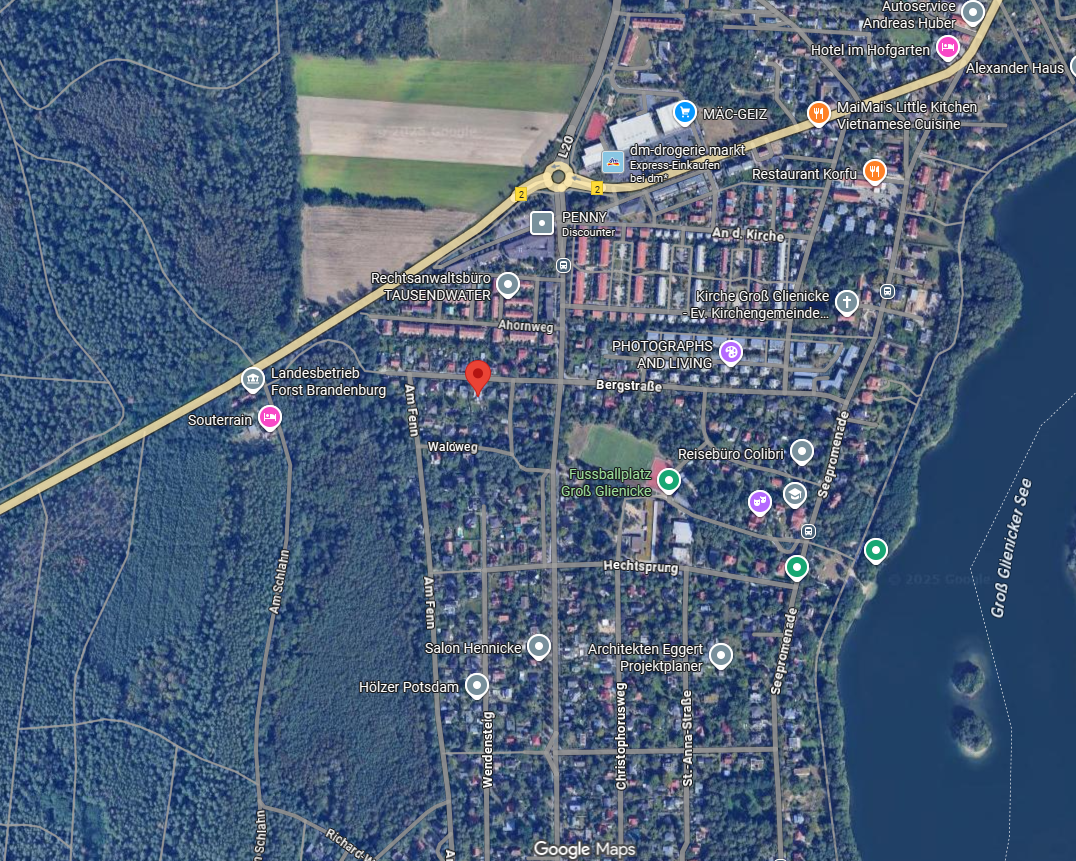Image resolution: width=1076 pixels, height=861 pixels.
Task: View Architekten Eggert Projektplaner marker
Action: click(720, 655)
